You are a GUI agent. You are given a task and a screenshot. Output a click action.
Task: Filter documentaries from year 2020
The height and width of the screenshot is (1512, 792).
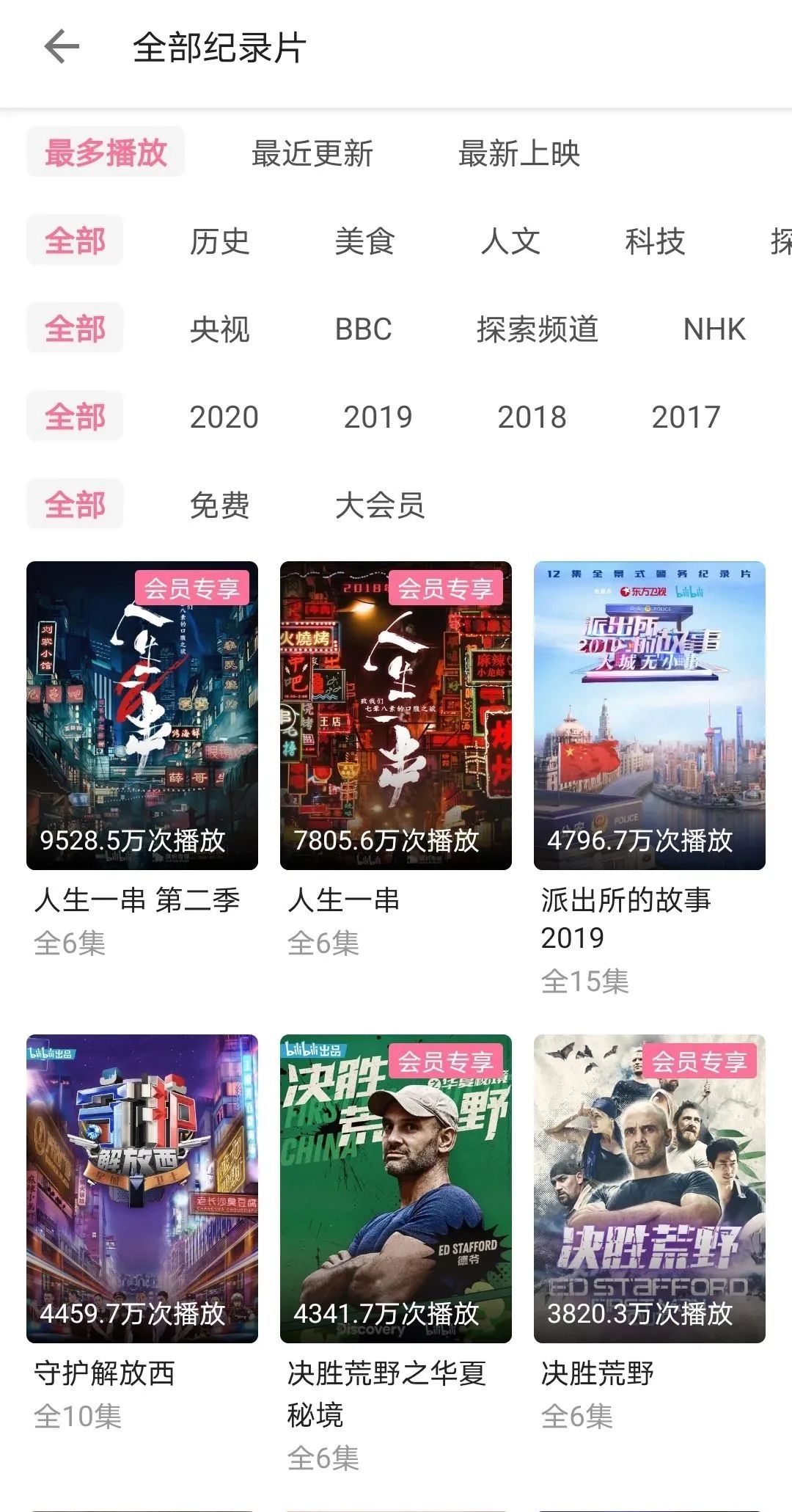[x=224, y=417]
